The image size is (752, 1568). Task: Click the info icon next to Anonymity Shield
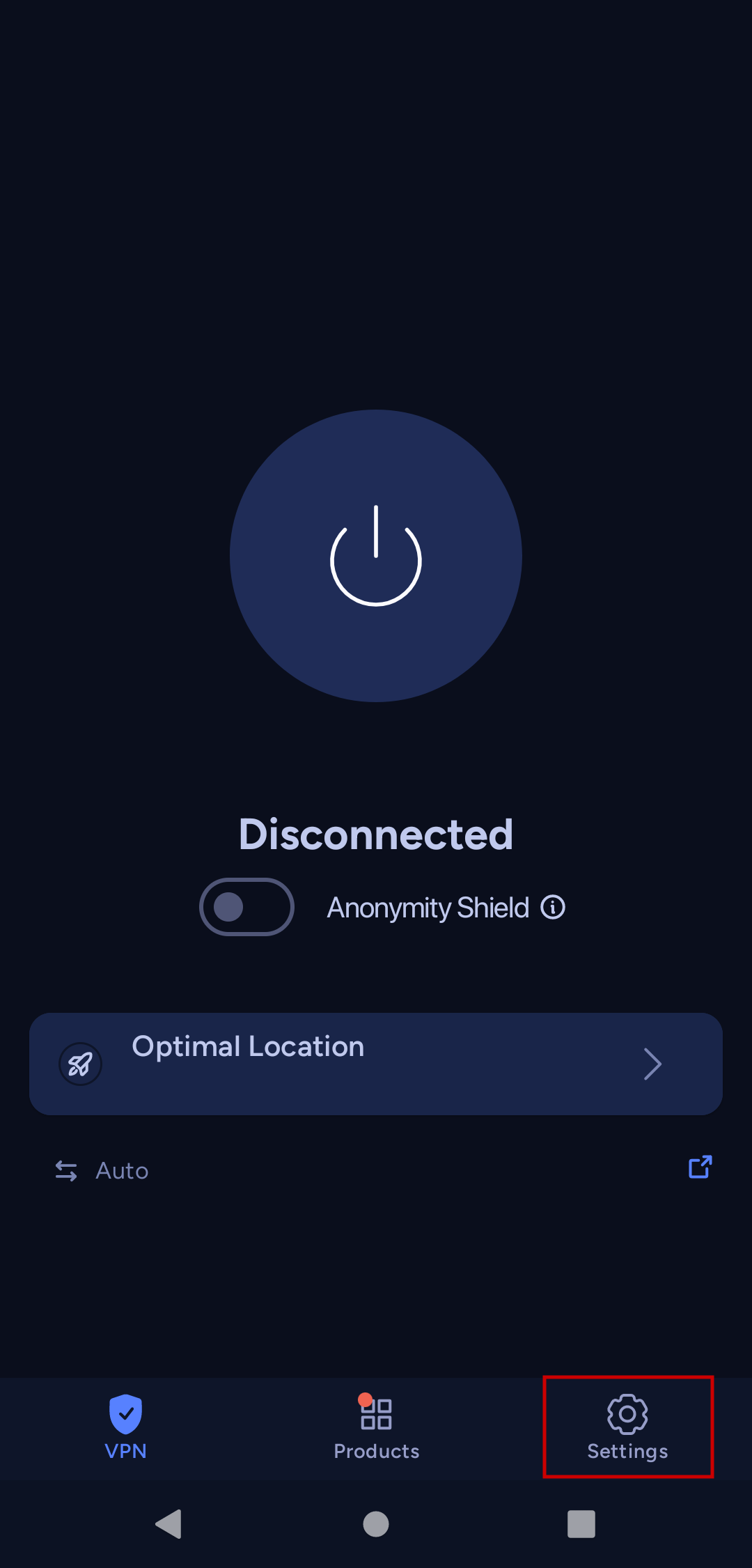click(552, 906)
